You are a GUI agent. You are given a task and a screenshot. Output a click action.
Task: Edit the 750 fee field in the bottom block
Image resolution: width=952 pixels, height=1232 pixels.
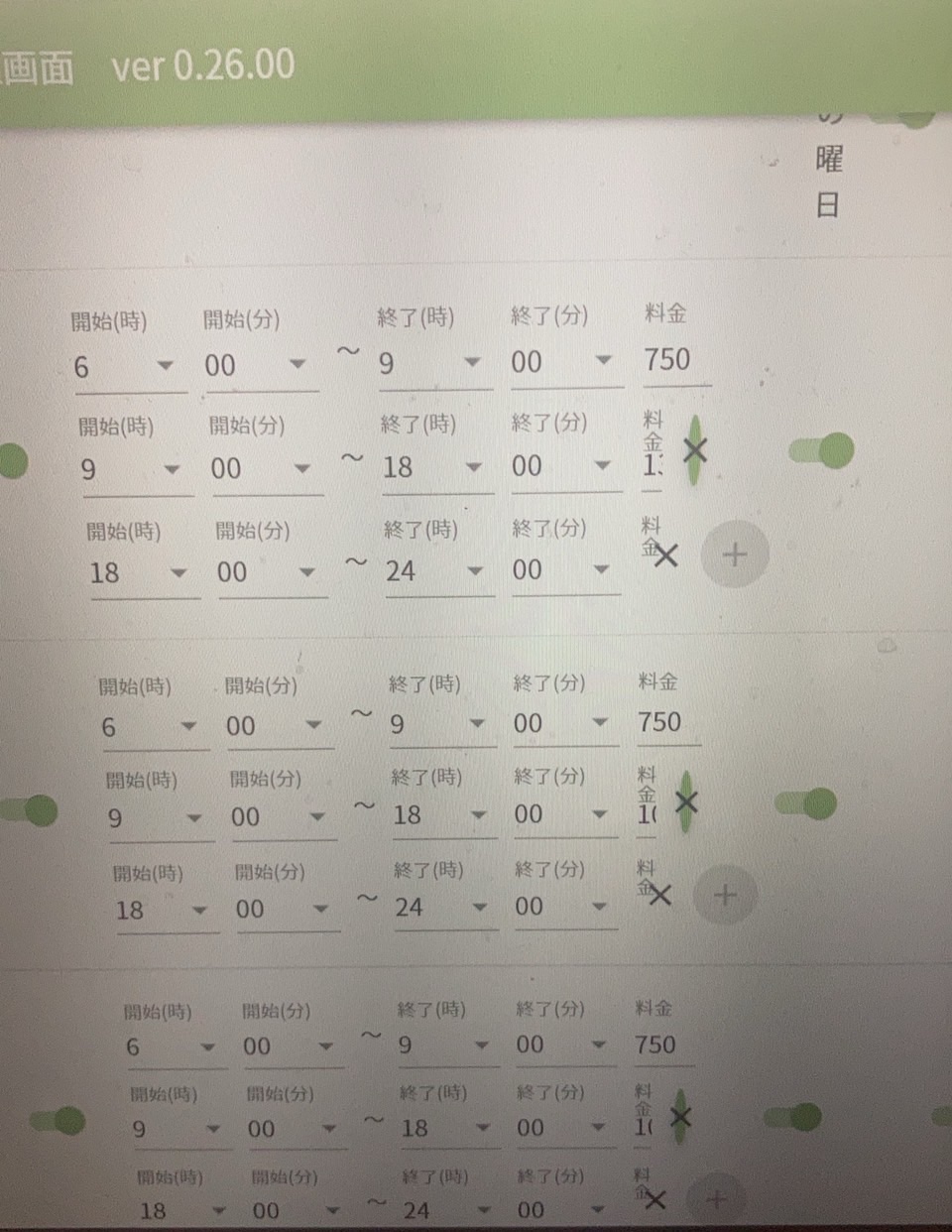tap(660, 1045)
